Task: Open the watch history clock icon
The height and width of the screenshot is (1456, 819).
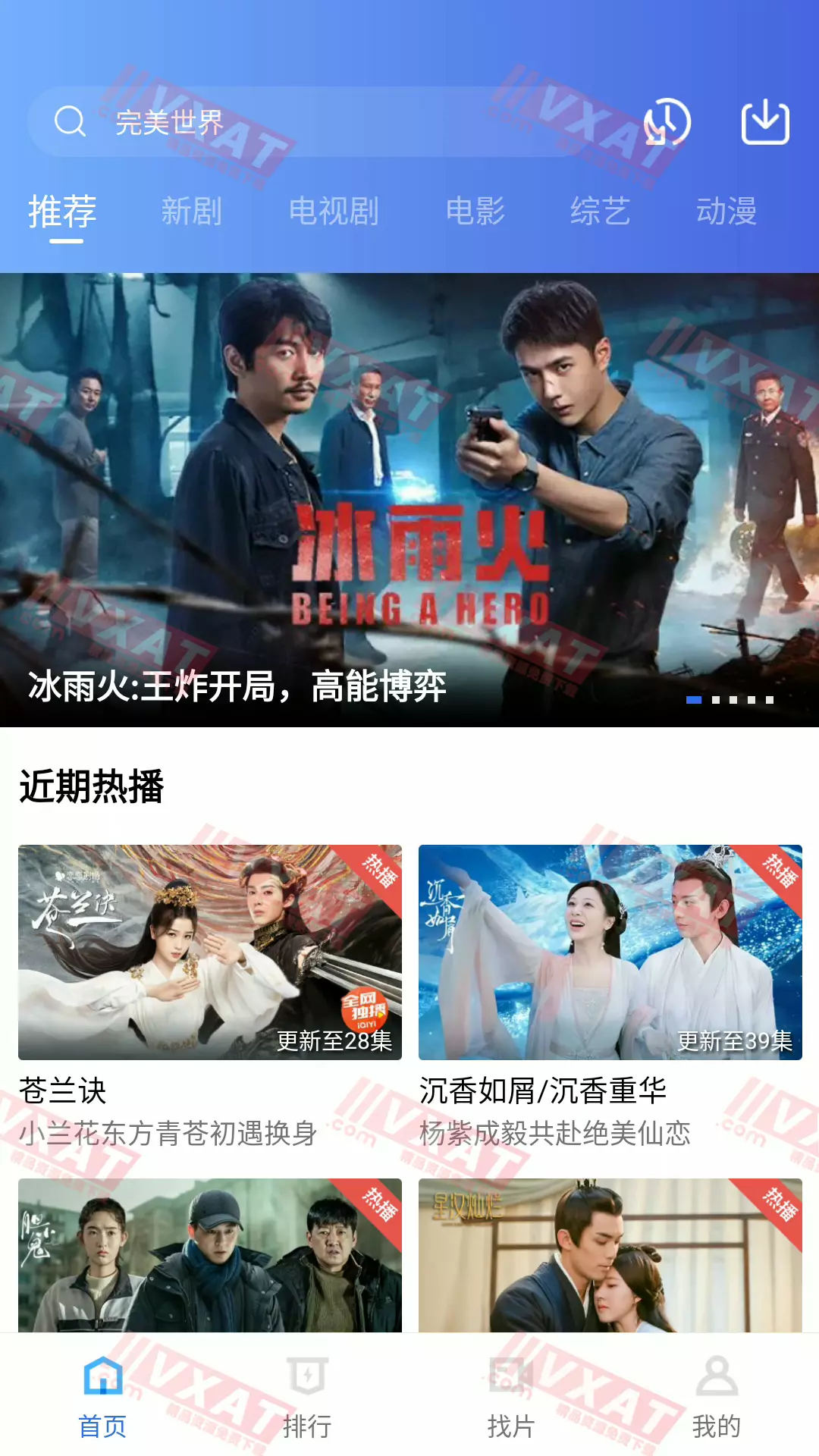Action: 667,122
